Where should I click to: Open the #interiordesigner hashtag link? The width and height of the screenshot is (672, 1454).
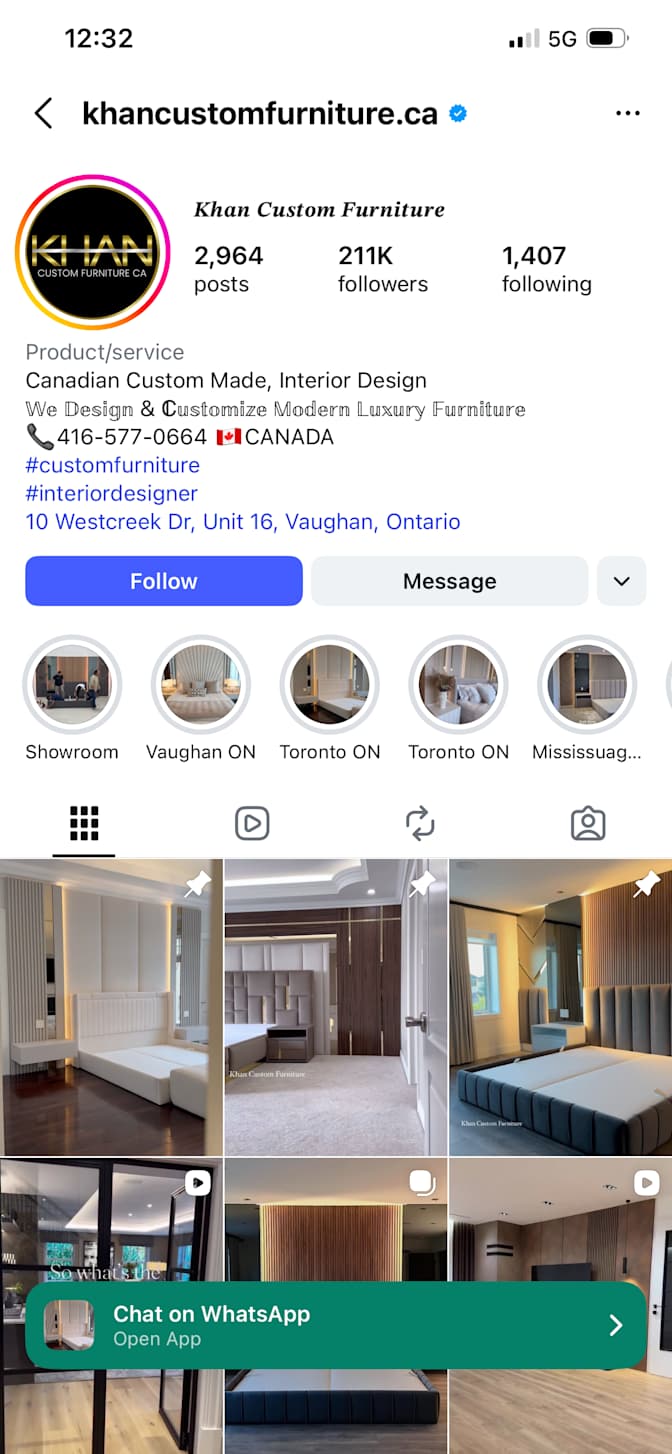point(111,493)
